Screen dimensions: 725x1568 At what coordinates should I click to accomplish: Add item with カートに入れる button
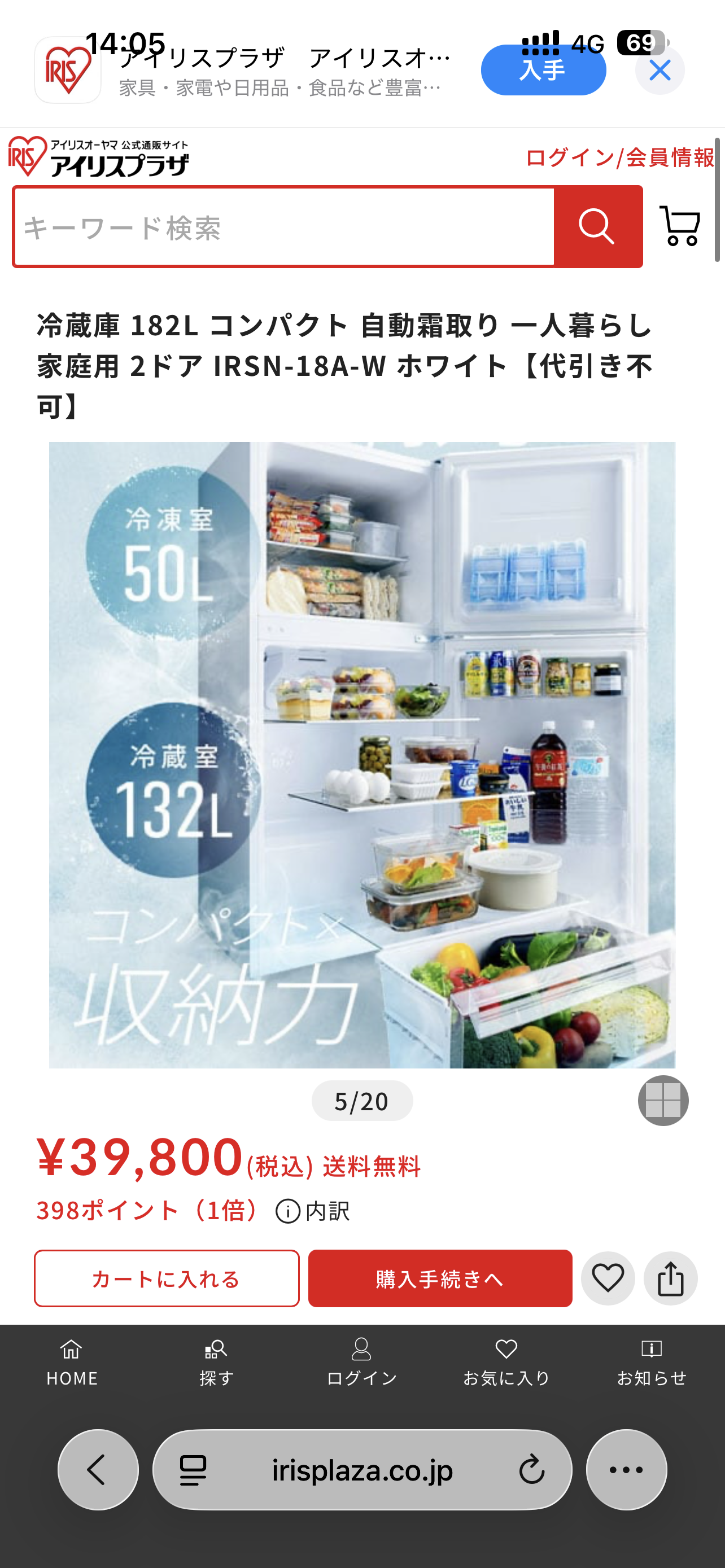(167, 1279)
